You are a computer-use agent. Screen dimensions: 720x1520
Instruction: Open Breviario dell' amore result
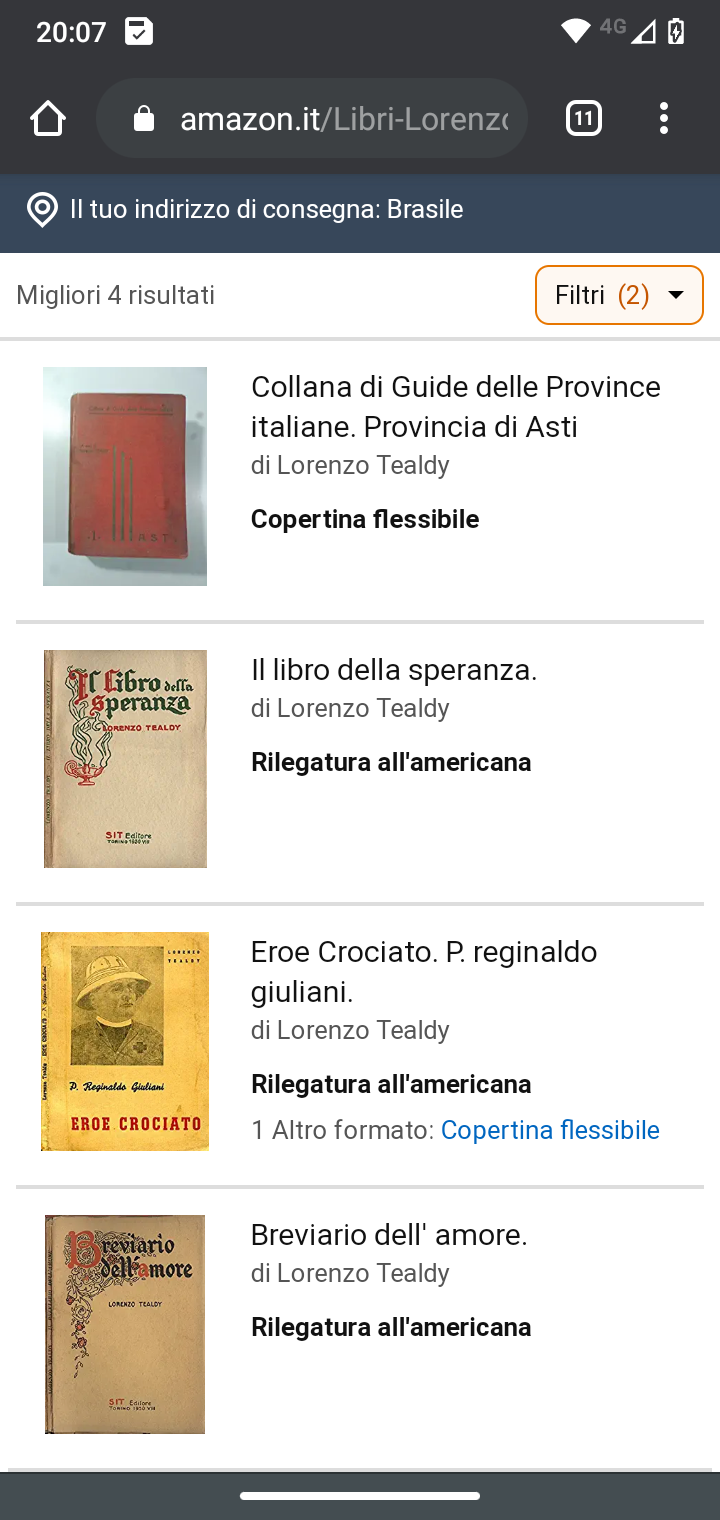[389, 1235]
